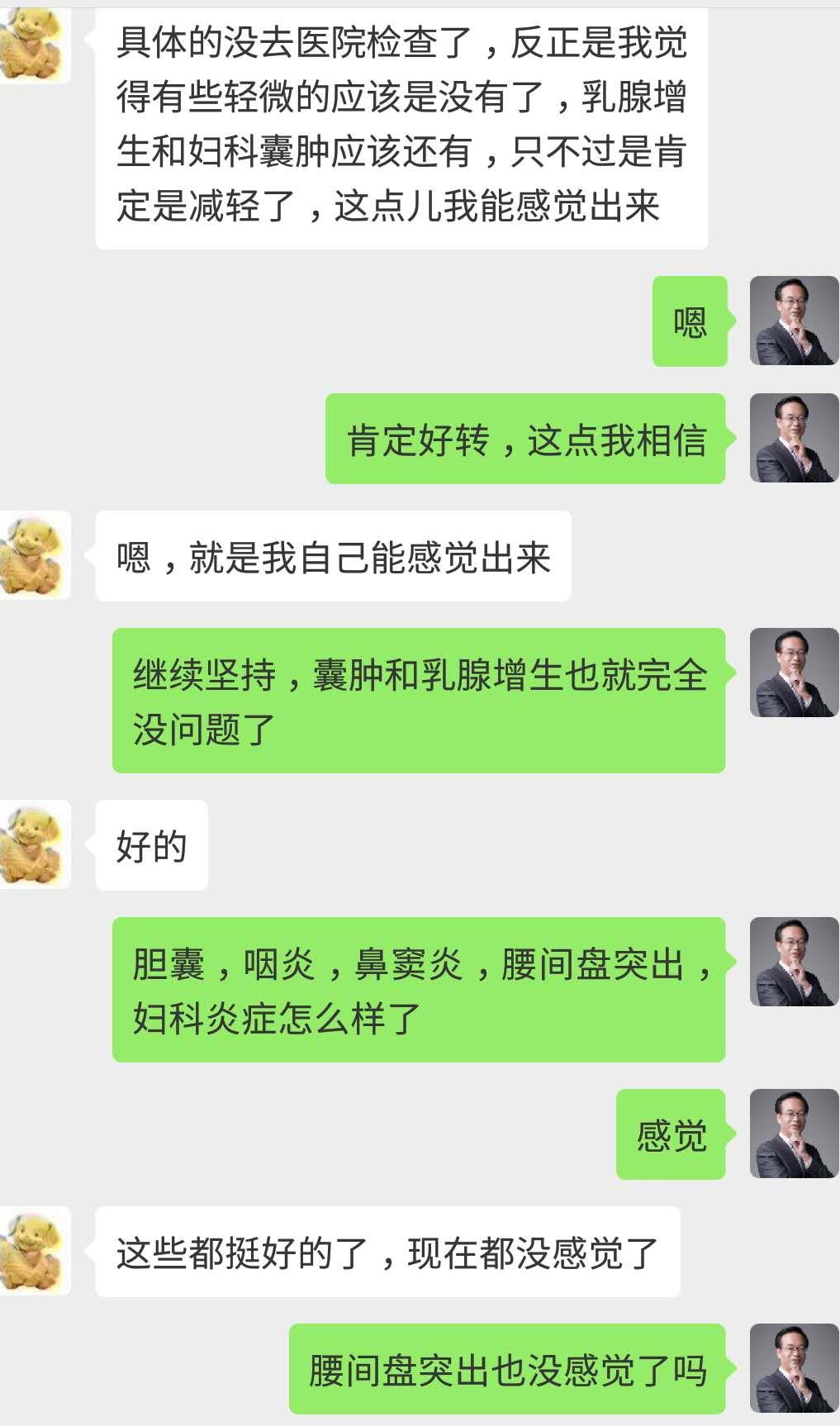Tap dog avatar beside '嗯，就是我自己能感觉出来'
The width and height of the screenshot is (840, 1426).
pos(35,555)
